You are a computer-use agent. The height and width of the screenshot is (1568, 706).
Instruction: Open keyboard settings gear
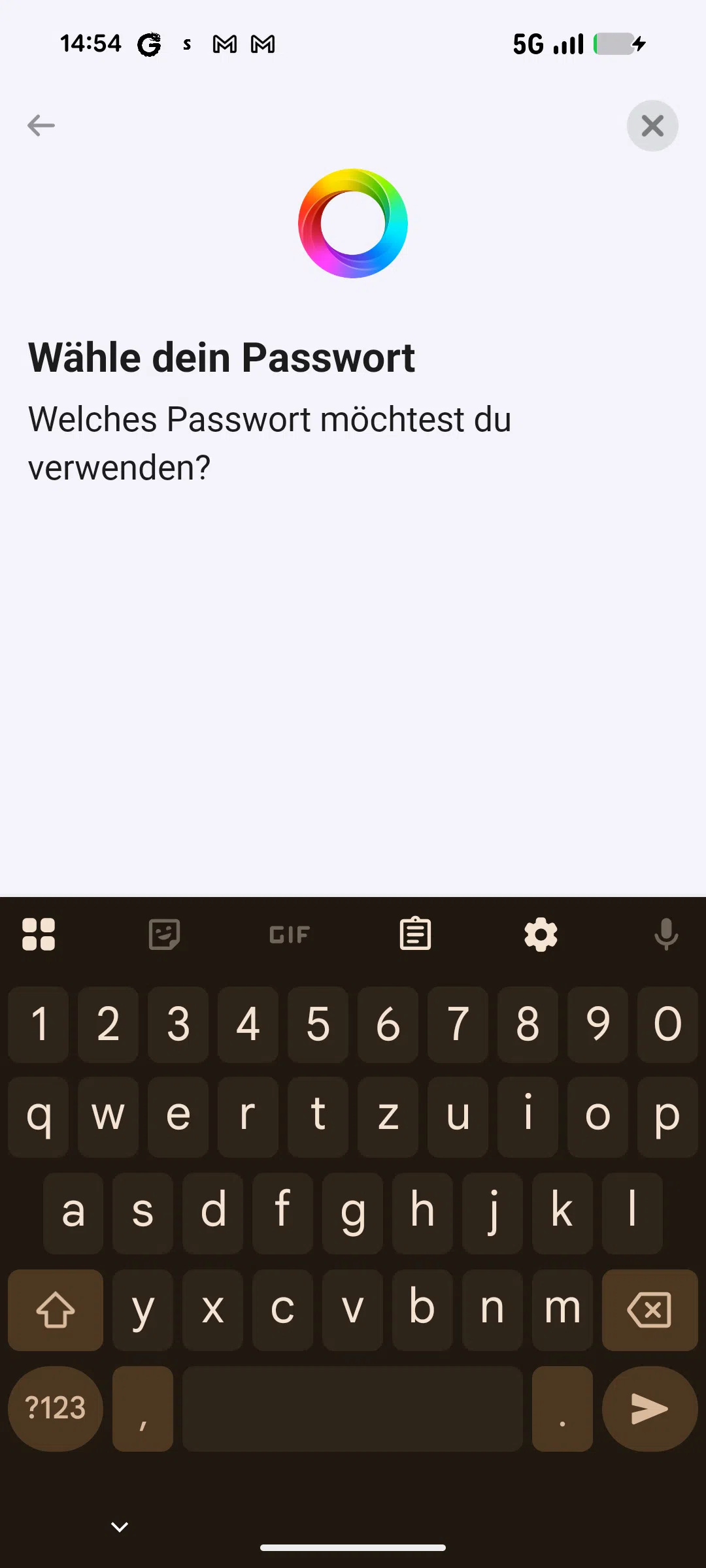point(541,934)
